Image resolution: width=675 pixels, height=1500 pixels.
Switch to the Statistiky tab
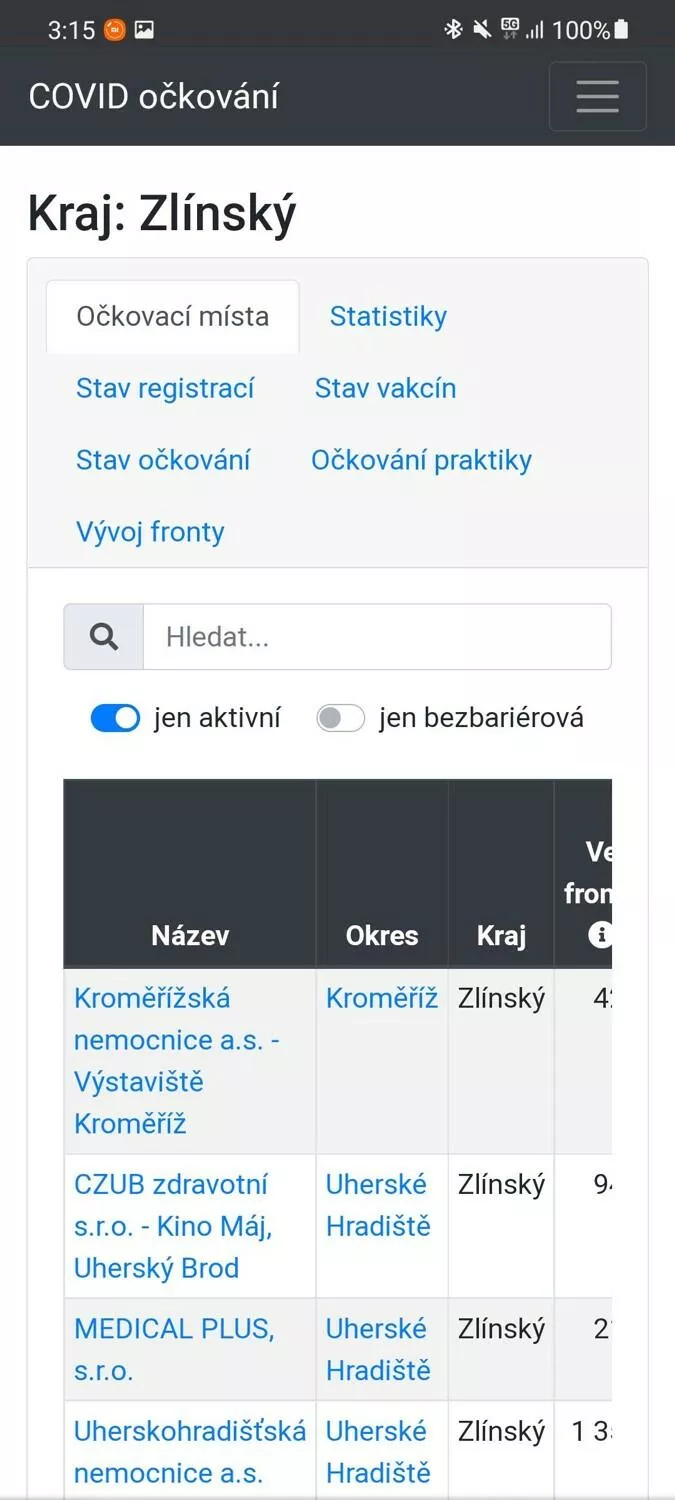tap(388, 316)
